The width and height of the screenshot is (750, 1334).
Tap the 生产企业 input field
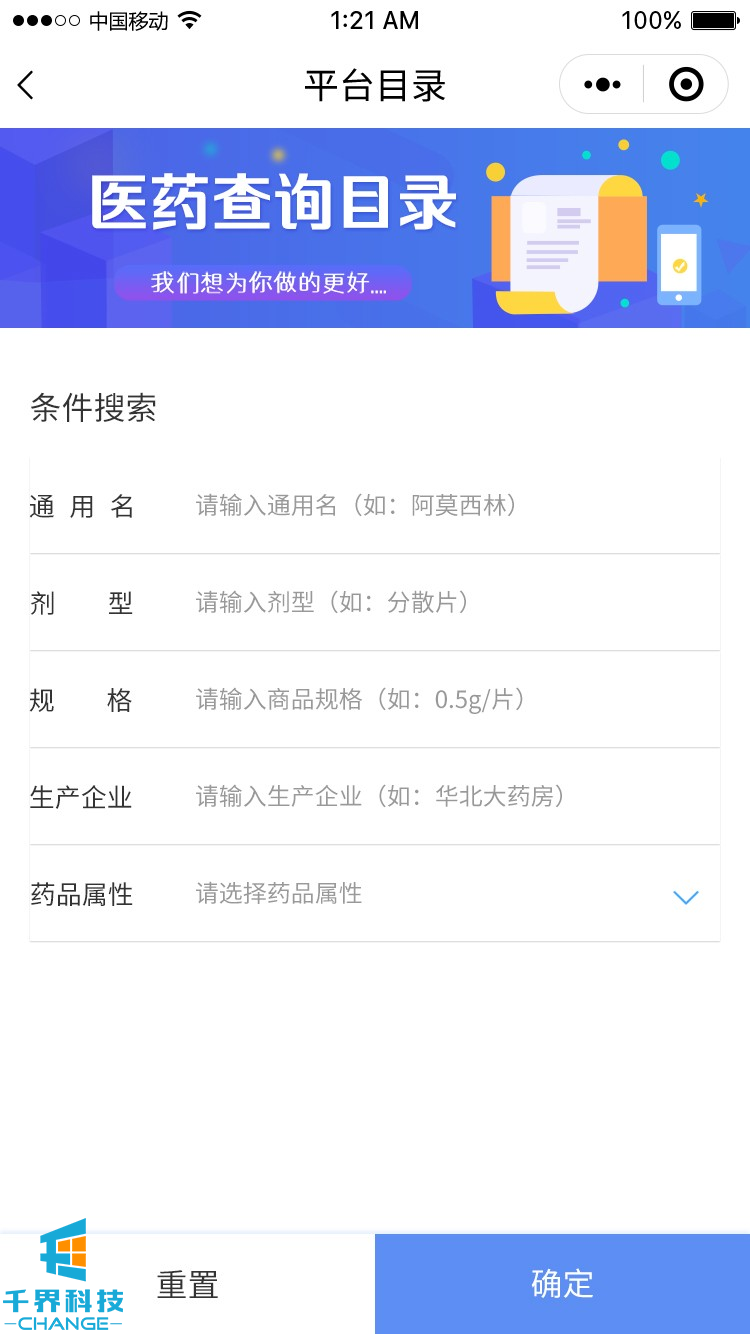click(450, 796)
